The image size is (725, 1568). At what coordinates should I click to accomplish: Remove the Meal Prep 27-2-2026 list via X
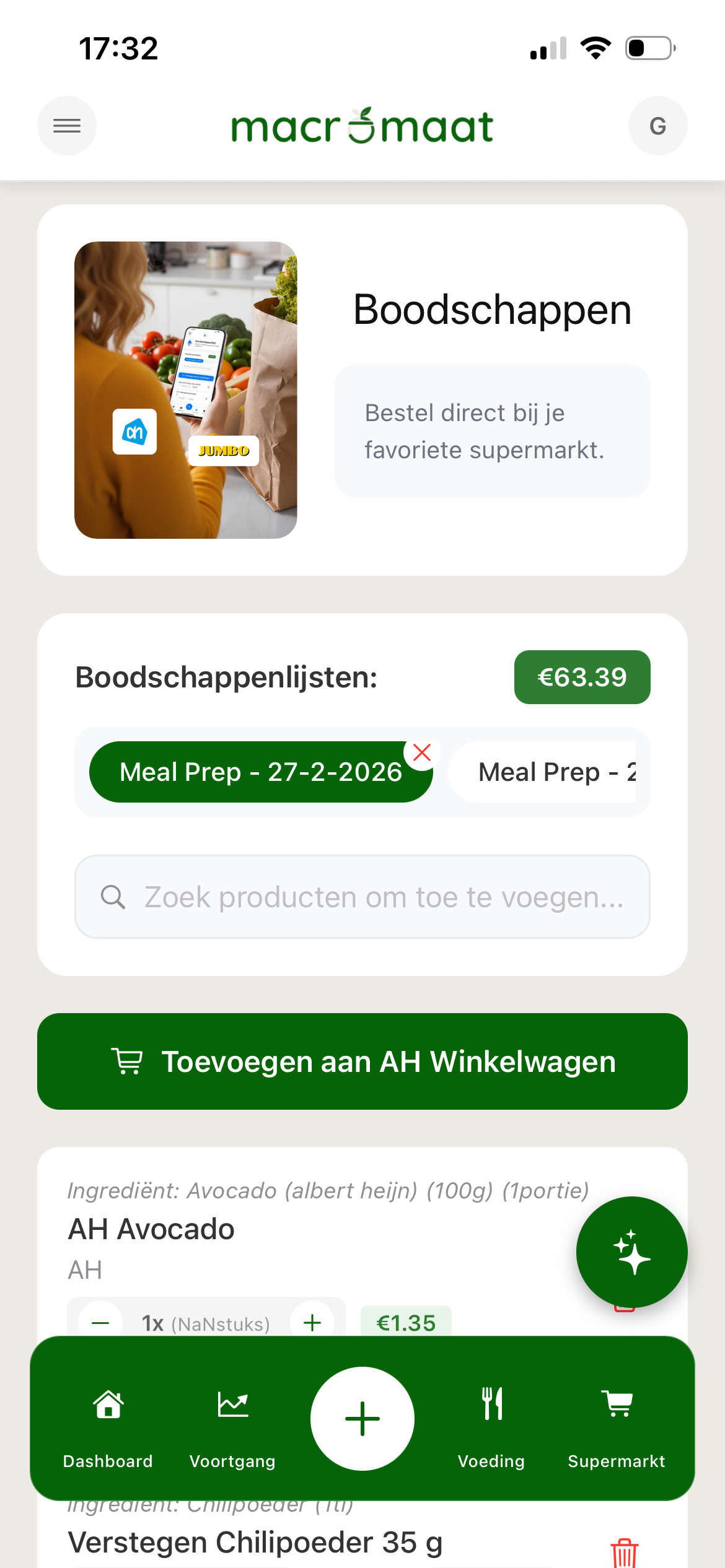click(422, 754)
